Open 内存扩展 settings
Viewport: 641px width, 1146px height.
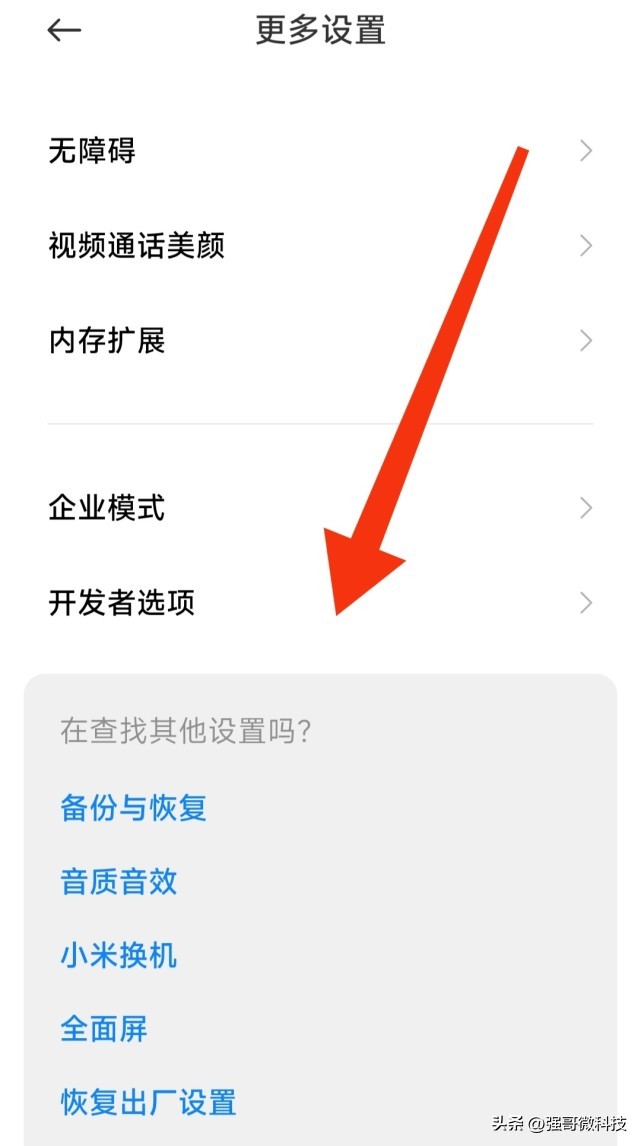pyautogui.click(x=107, y=340)
